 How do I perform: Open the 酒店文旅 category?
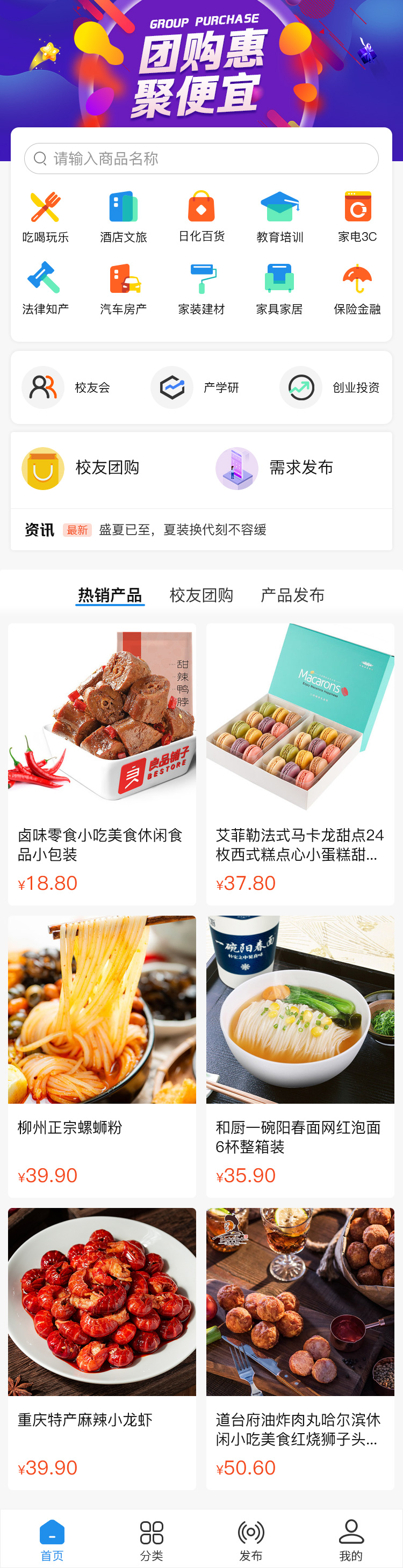pos(123,217)
